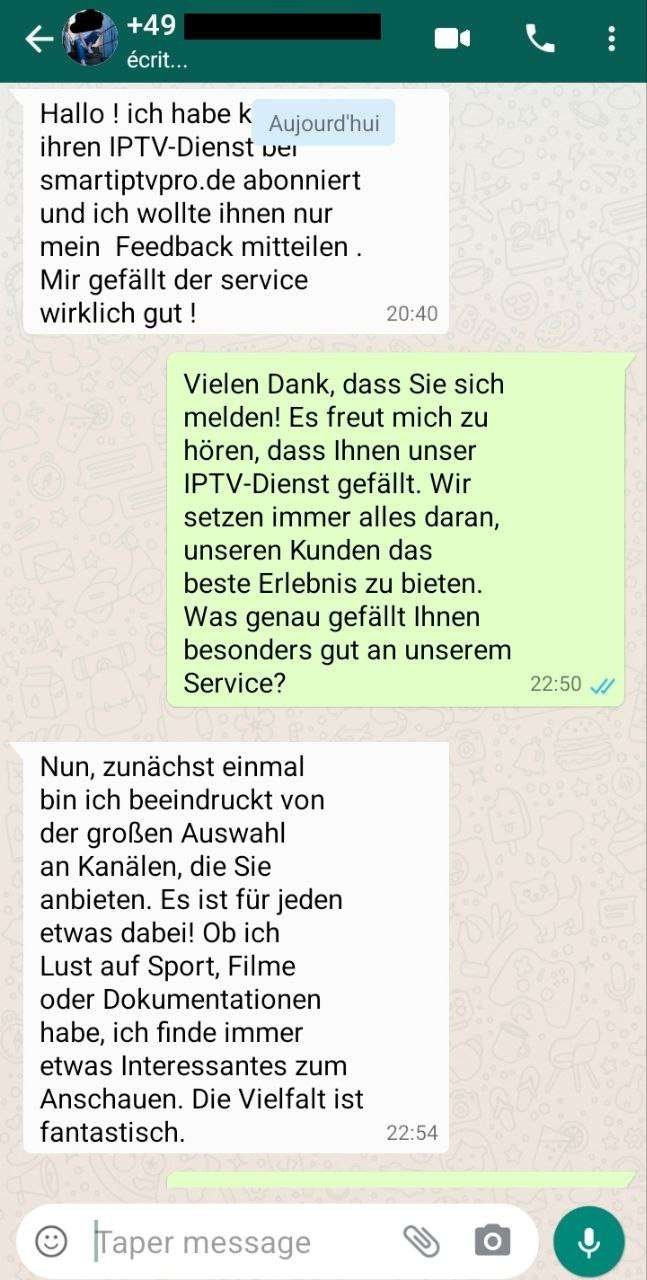
Task: Open the emoji picker
Action: point(51,1241)
